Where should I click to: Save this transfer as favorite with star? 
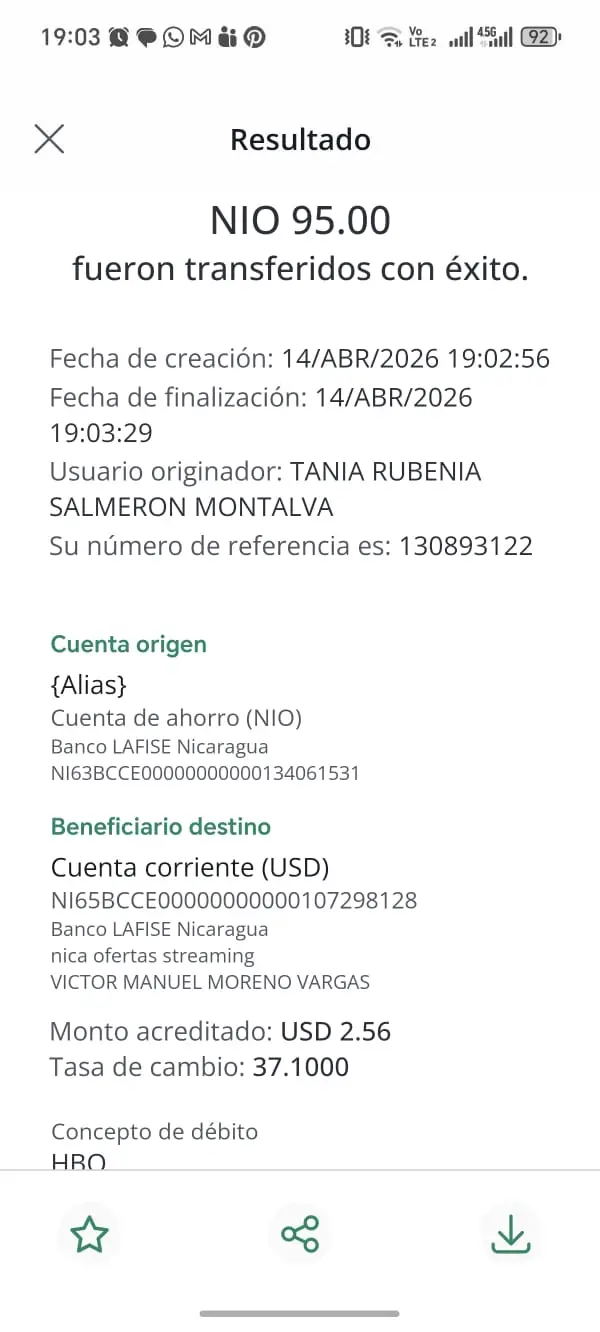pos(90,1234)
